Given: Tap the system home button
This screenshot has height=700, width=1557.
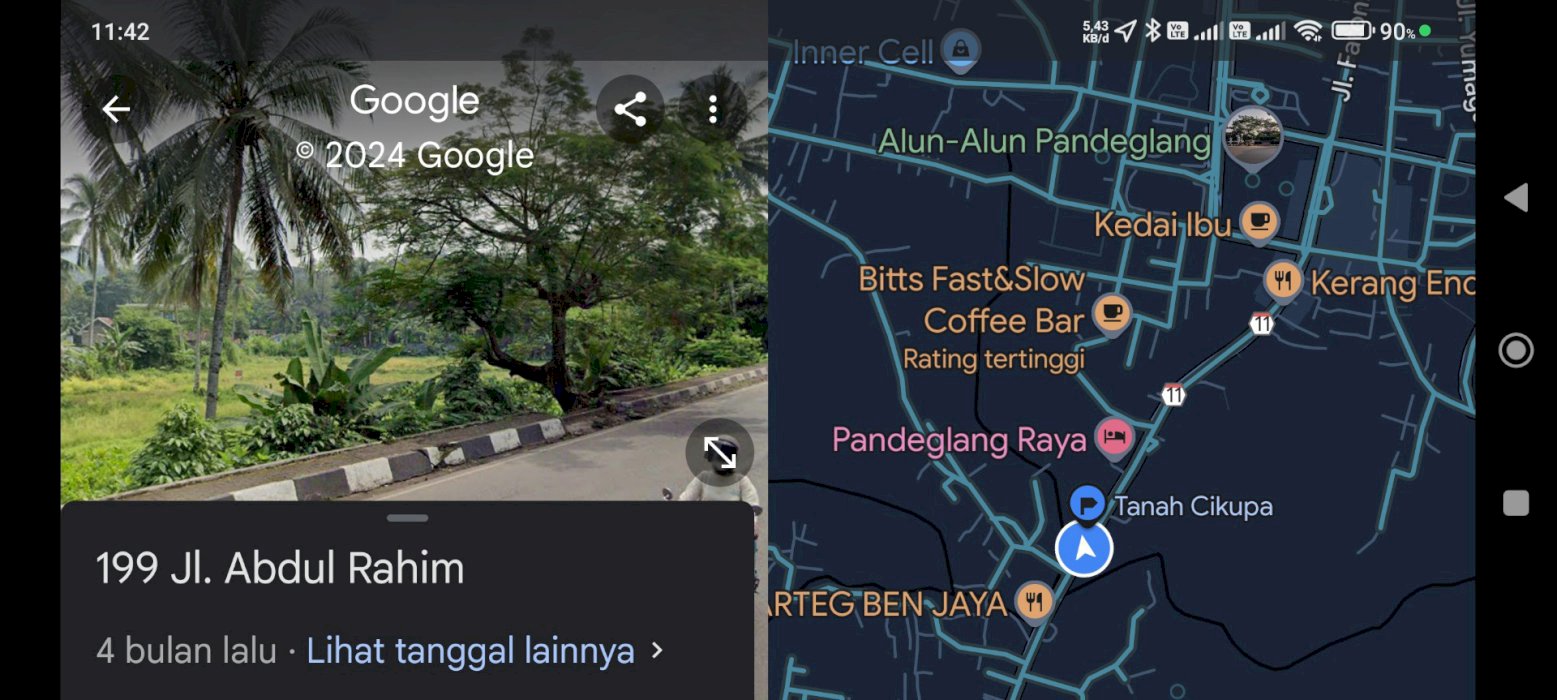Looking at the screenshot, I should point(1516,350).
